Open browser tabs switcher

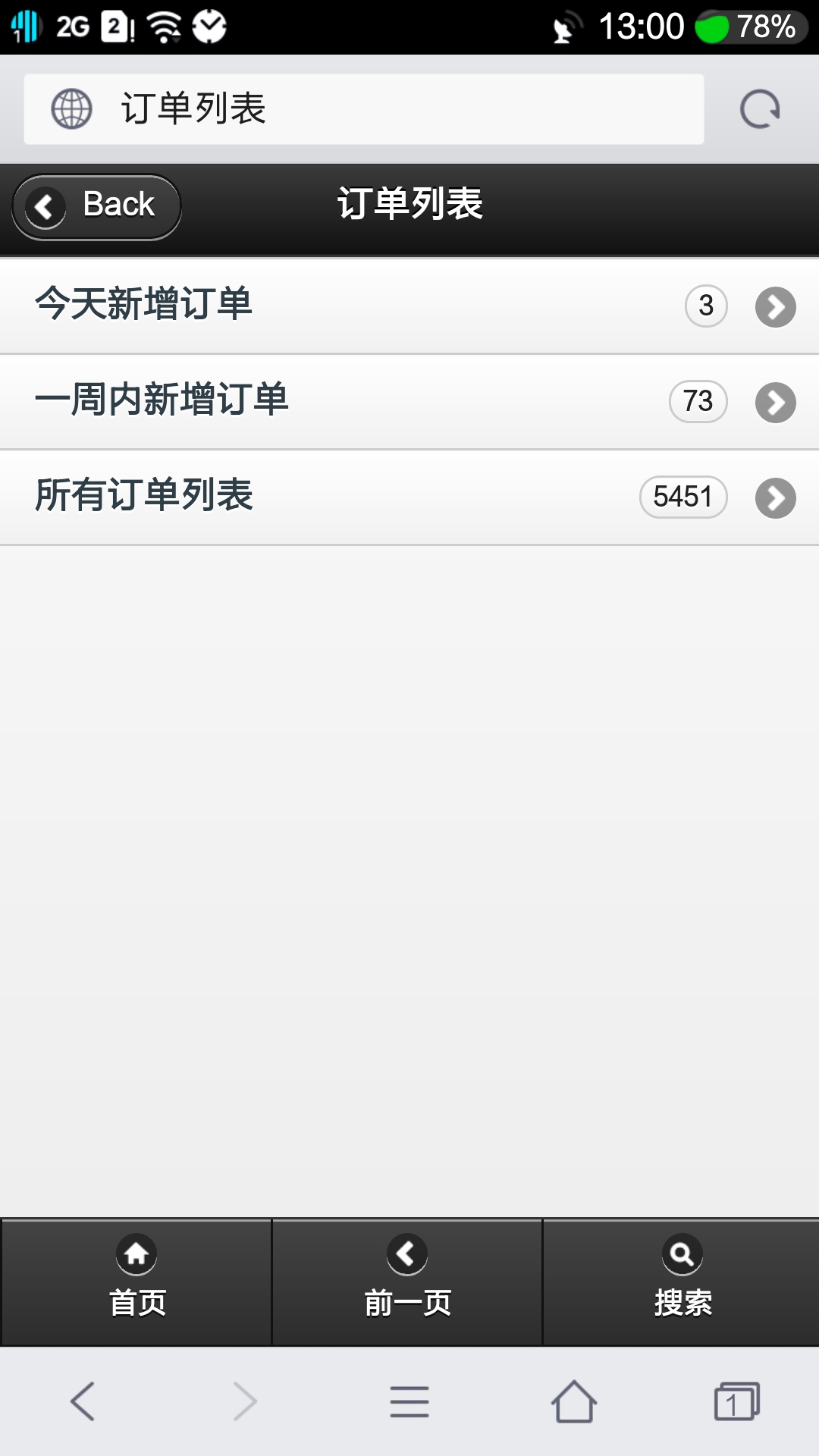[x=736, y=1401]
